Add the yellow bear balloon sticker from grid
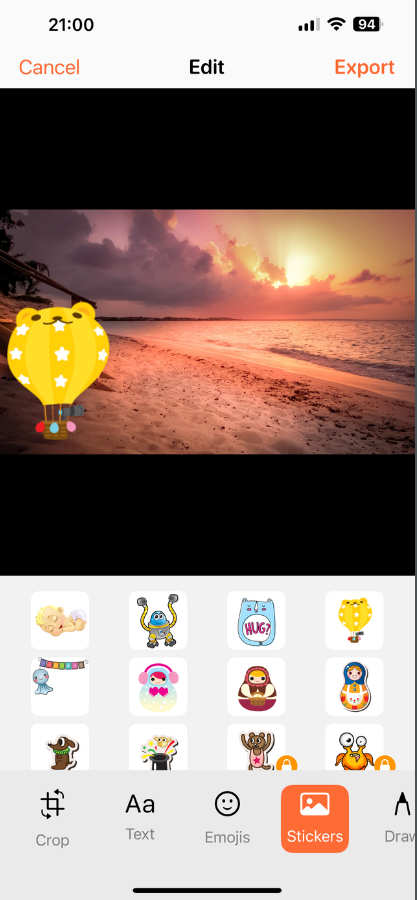Screen dimensions: 417x900 pyautogui.click(x=354, y=620)
